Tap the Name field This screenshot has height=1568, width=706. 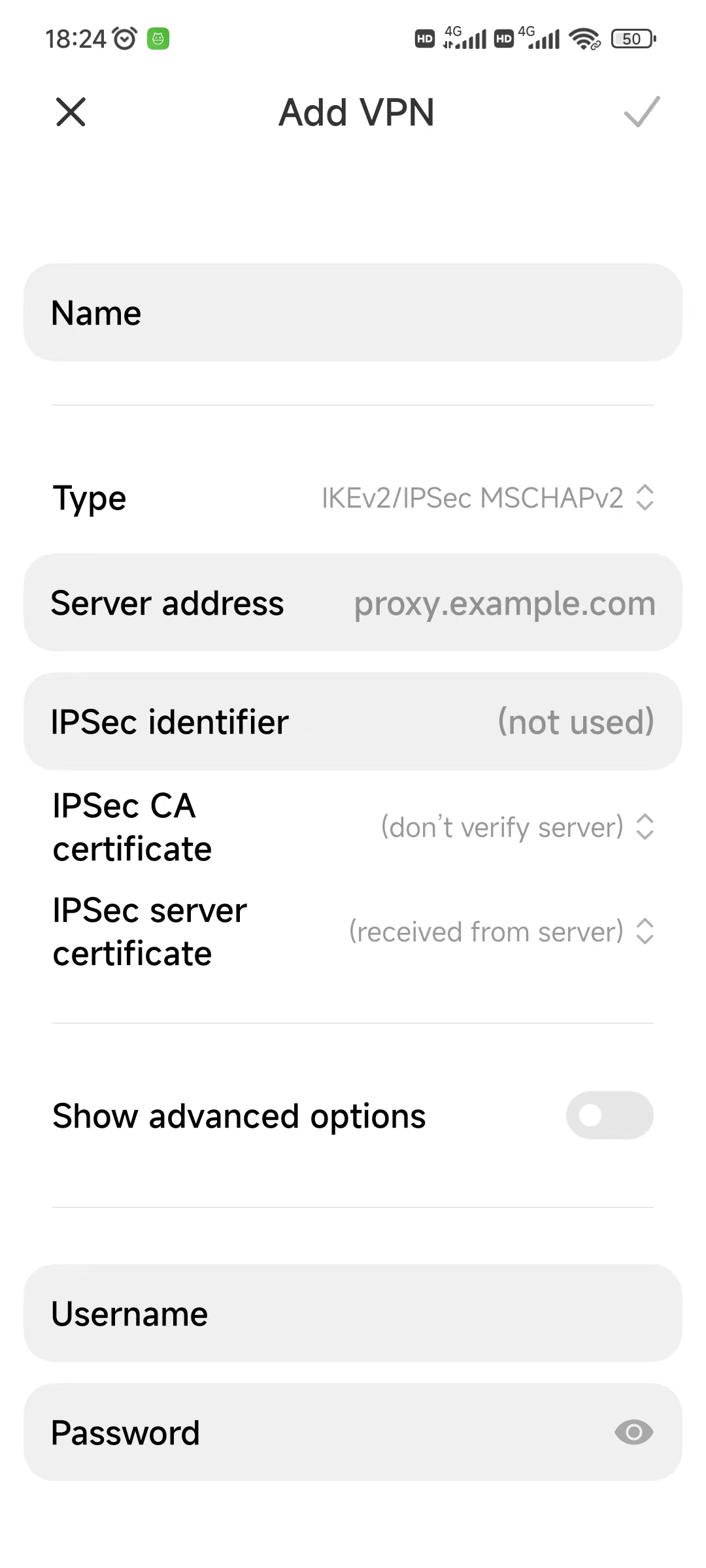[353, 313]
